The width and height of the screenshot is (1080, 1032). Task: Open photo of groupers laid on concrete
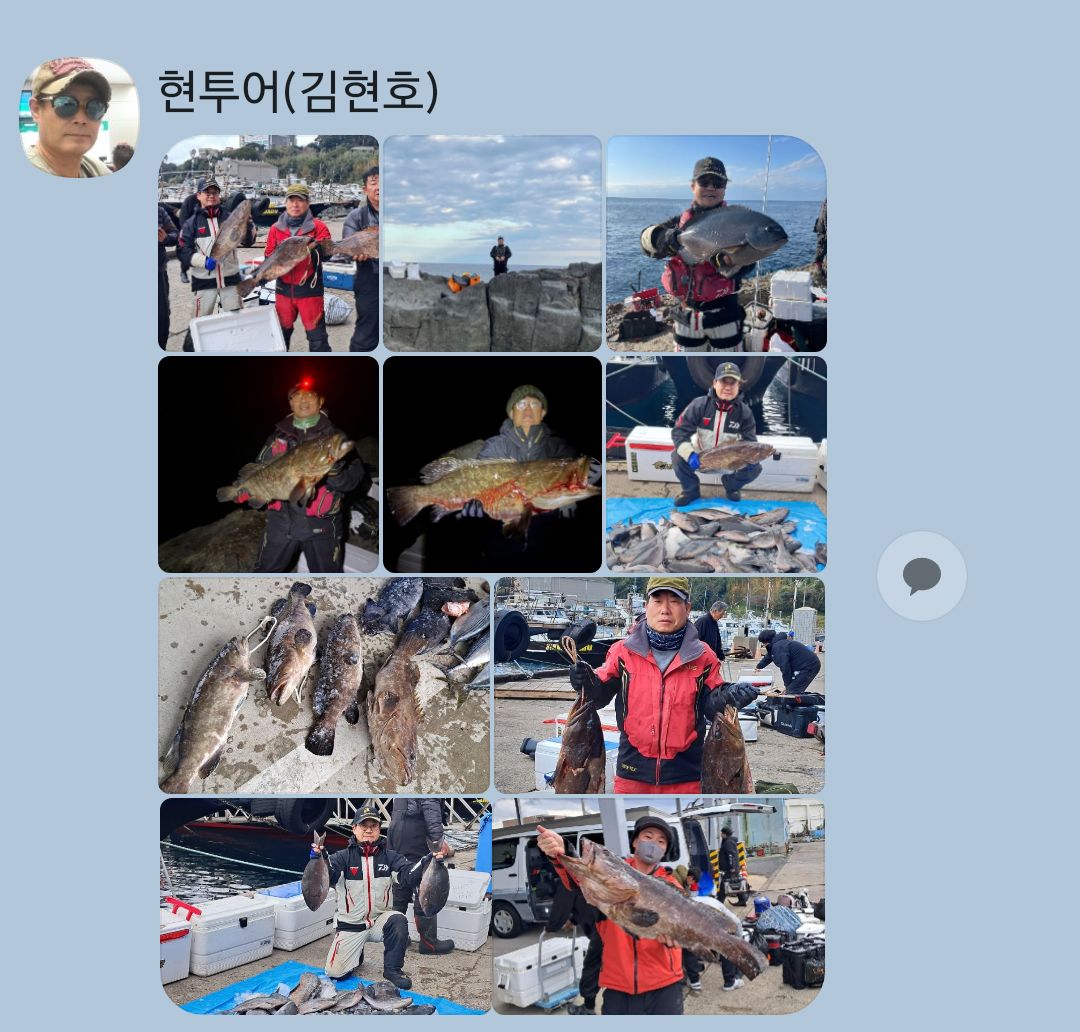[324, 685]
